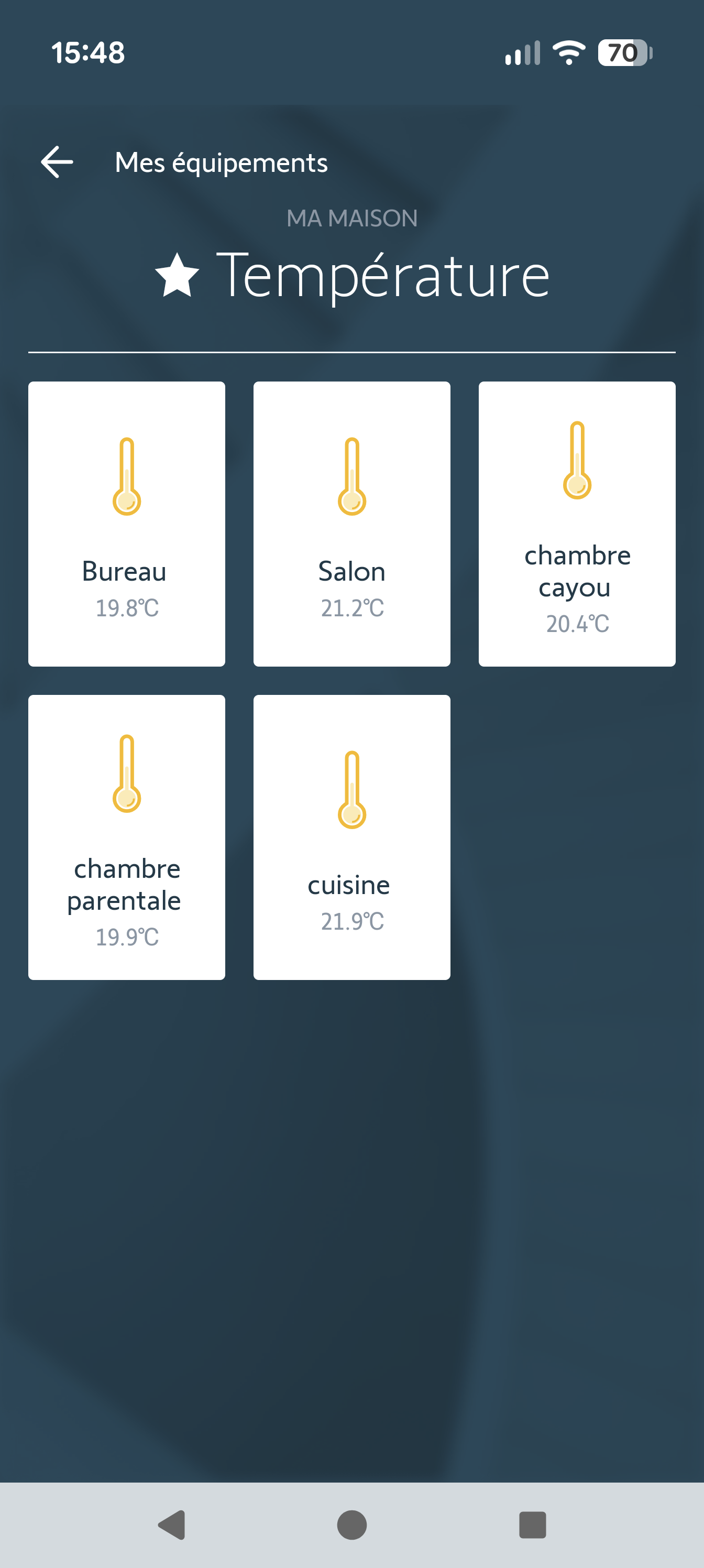
Task: Select the chambre cayou sensor card
Action: [577, 524]
